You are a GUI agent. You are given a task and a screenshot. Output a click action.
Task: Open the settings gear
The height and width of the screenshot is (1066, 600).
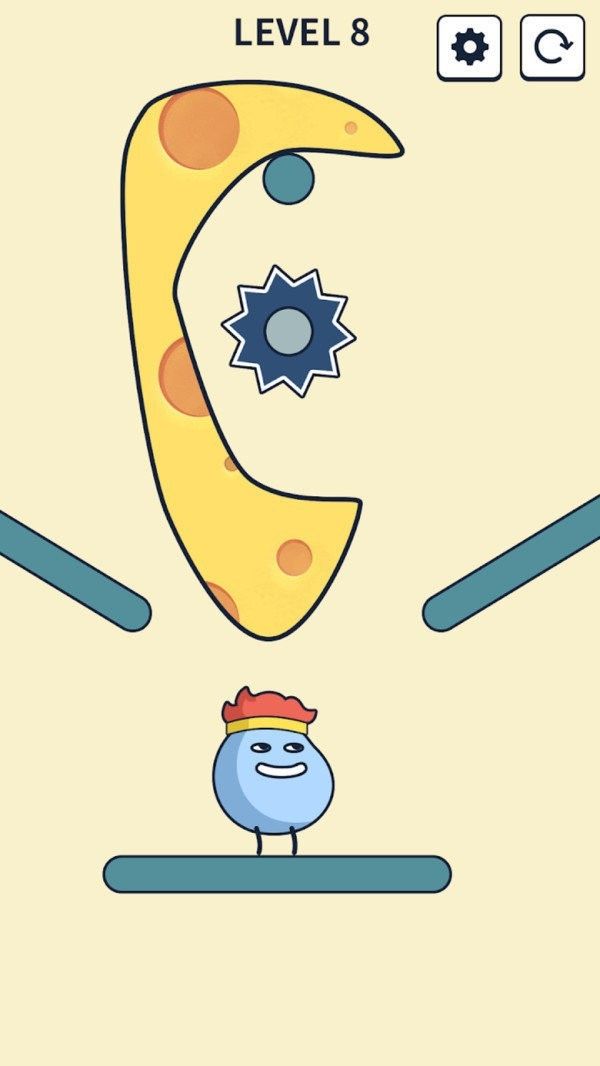[469, 47]
